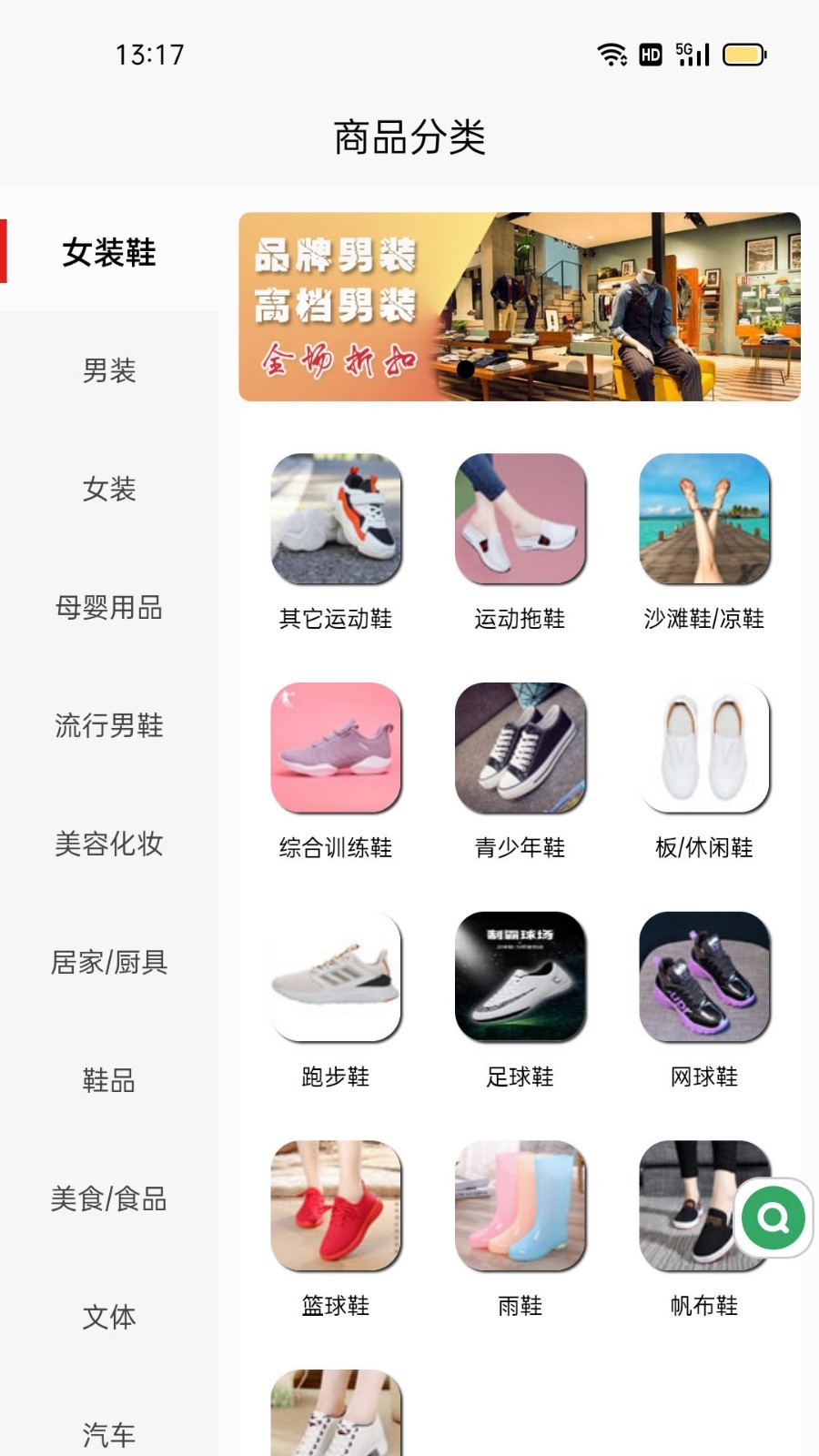Viewport: 819px width, 1456px height.
Task: Browse 板/休闲鞋 products
Action: [704, 772]
